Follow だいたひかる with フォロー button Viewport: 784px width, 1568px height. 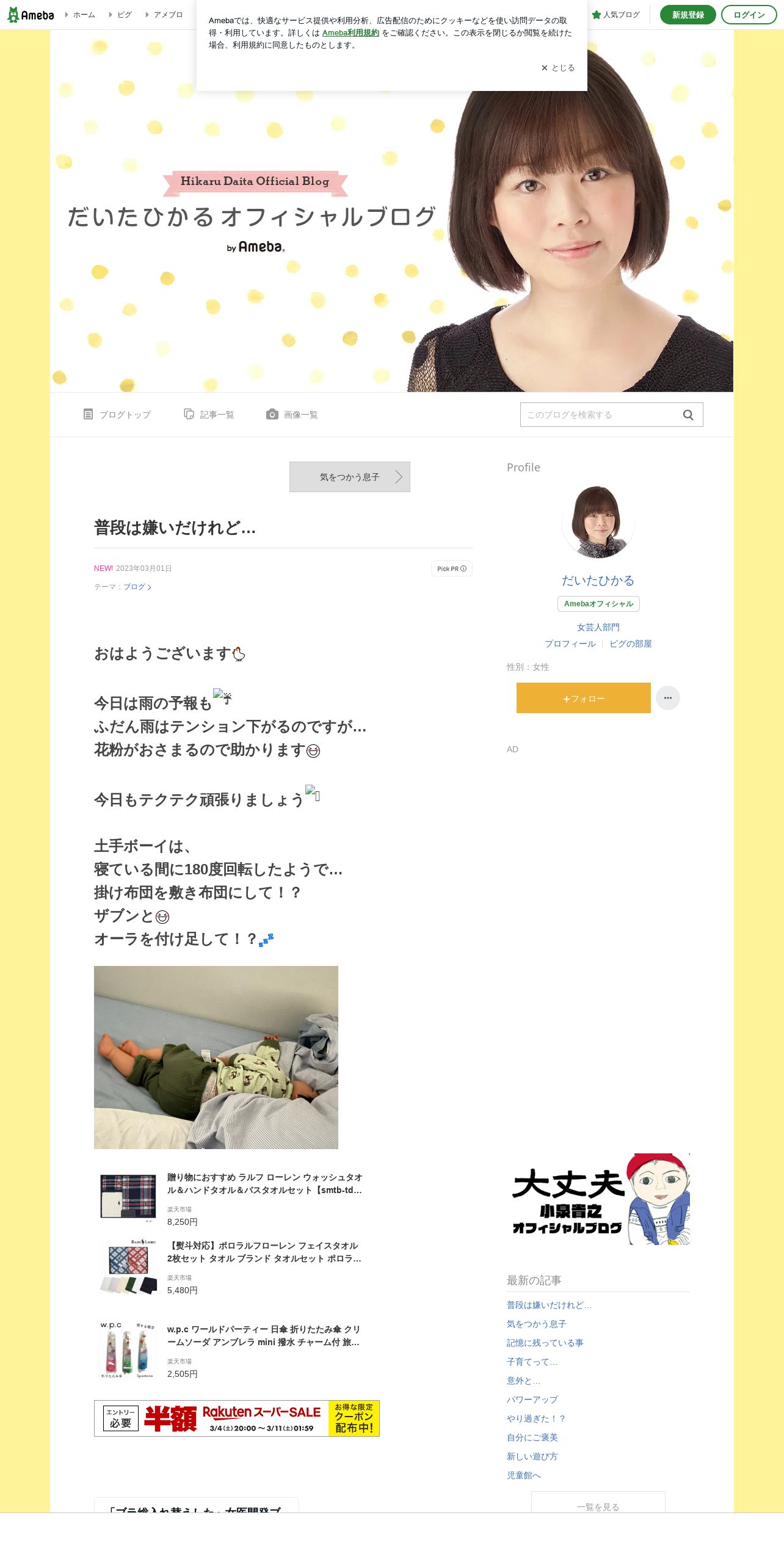click(x=584, y=698)
